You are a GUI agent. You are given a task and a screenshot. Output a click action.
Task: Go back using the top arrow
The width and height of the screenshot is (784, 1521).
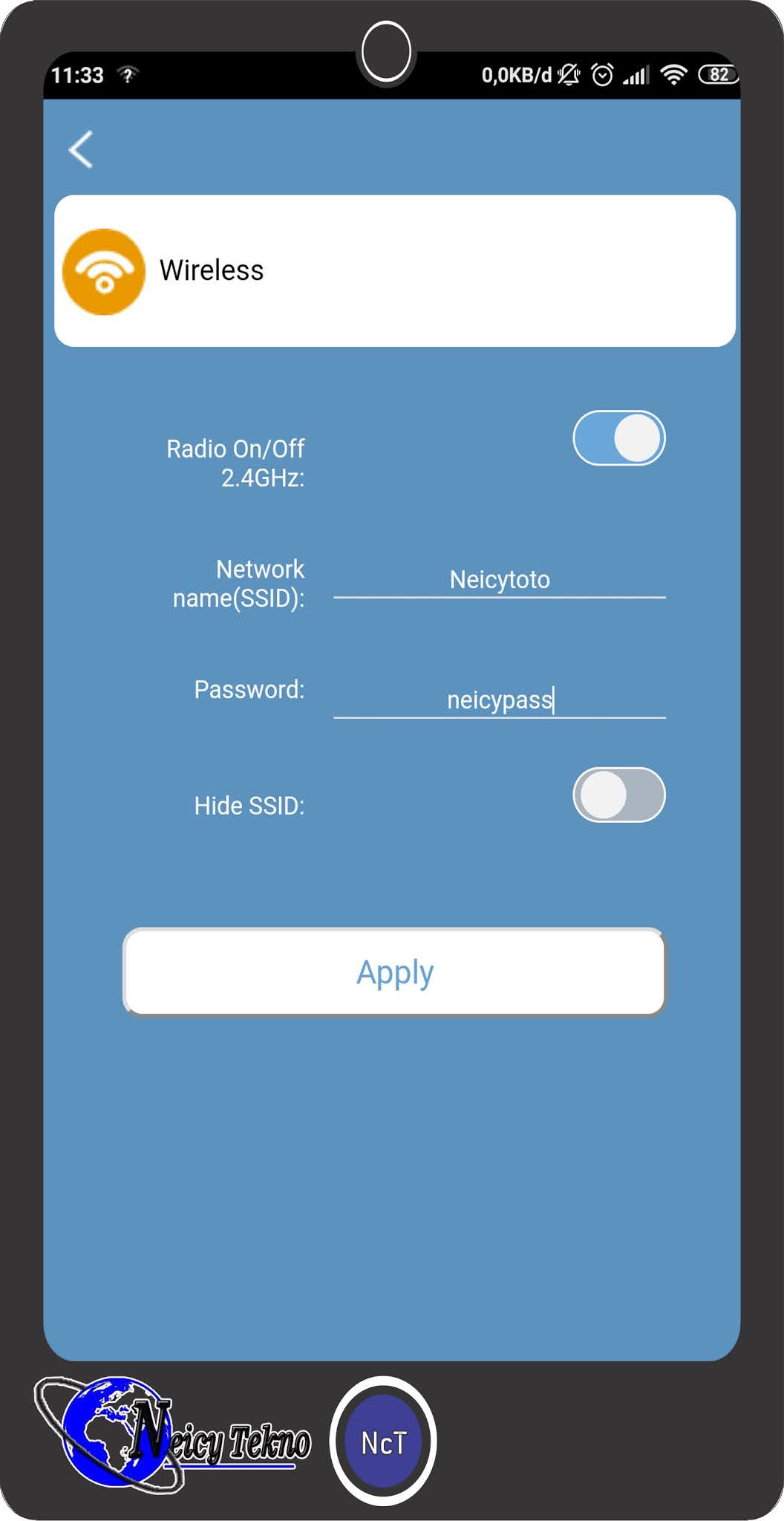click(81, 149)
